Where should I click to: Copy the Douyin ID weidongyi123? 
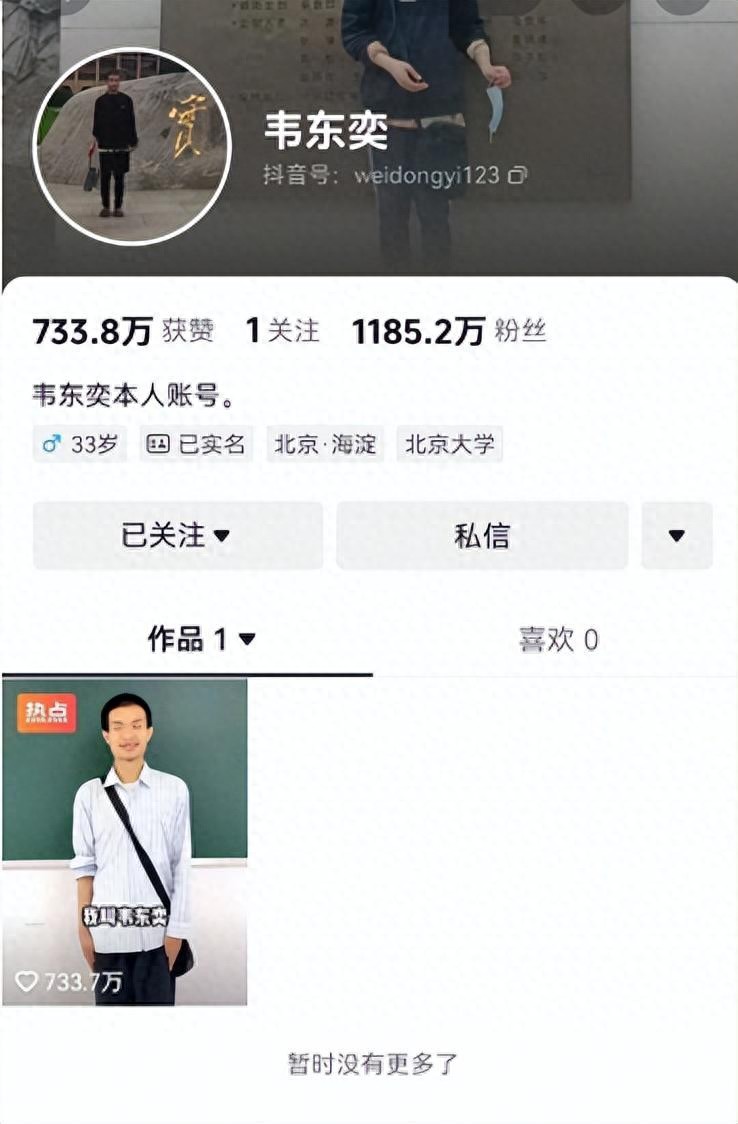[517, 176]
